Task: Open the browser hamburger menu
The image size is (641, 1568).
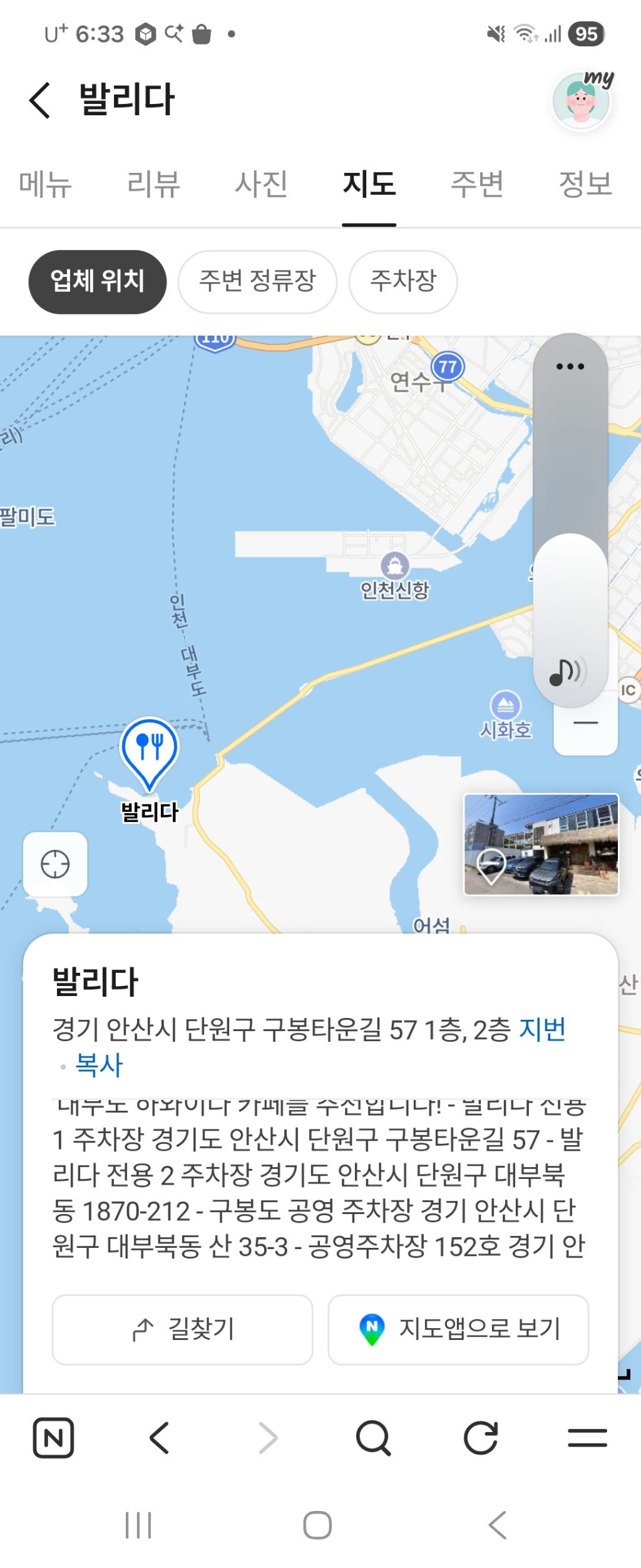Action: (x=587, y=1438)
